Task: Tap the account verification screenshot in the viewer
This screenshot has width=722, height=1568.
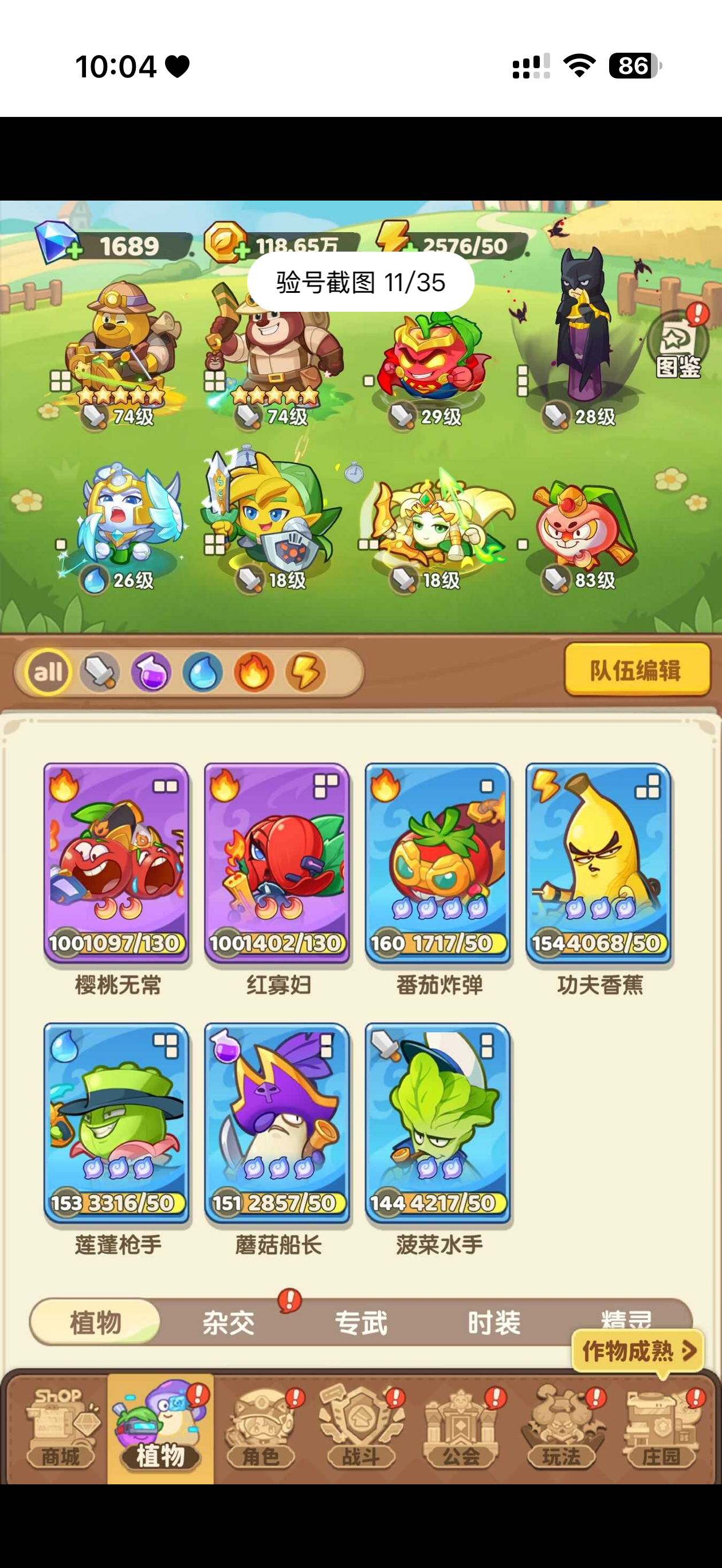Action: pos(361,840)
